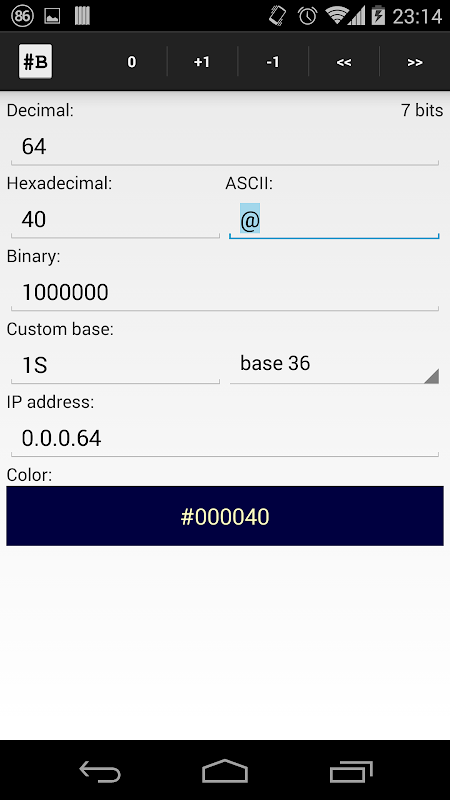Shift bits left with the << button
This screenshot has height=800, width=450.
click(344, 62)
